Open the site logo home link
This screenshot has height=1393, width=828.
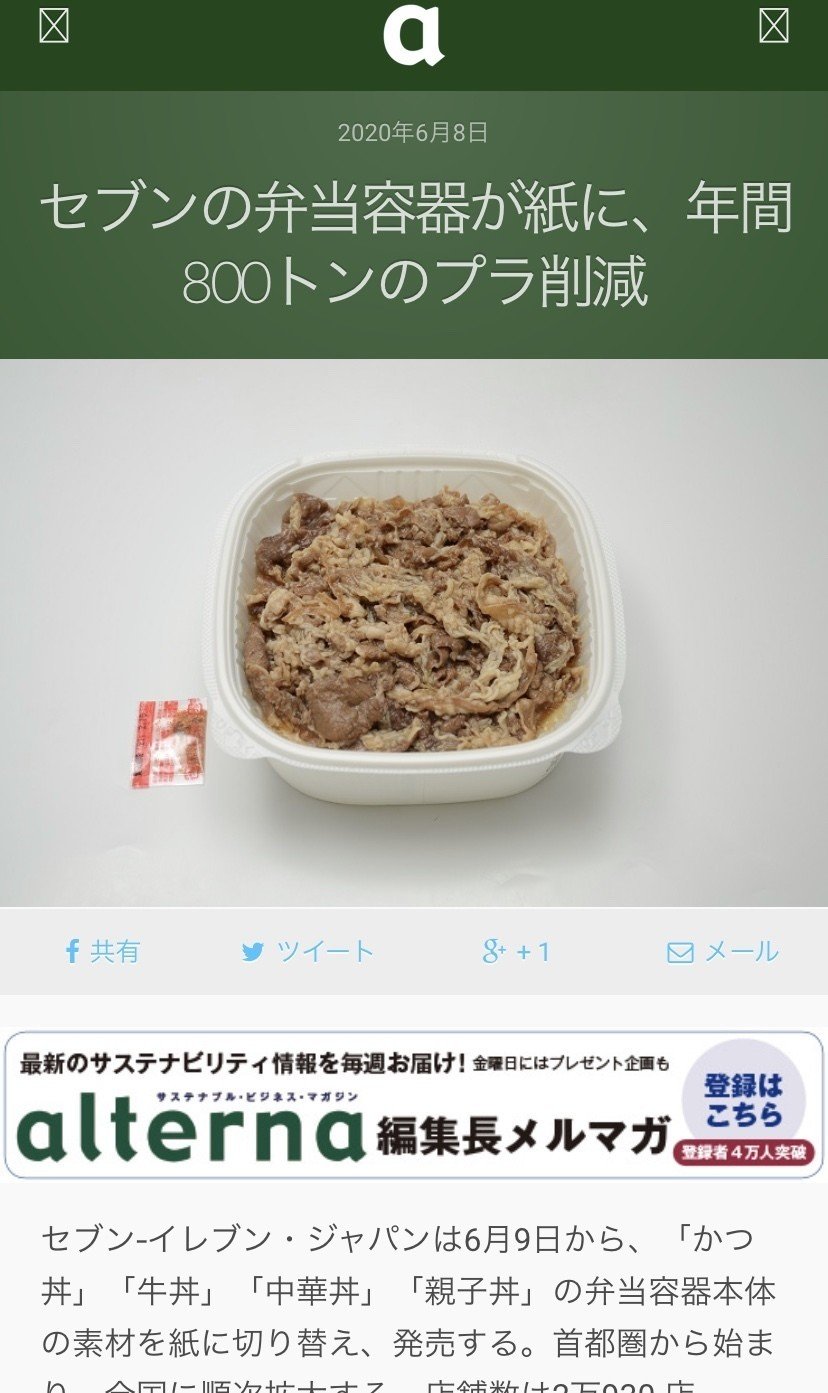tap(413, 36)
